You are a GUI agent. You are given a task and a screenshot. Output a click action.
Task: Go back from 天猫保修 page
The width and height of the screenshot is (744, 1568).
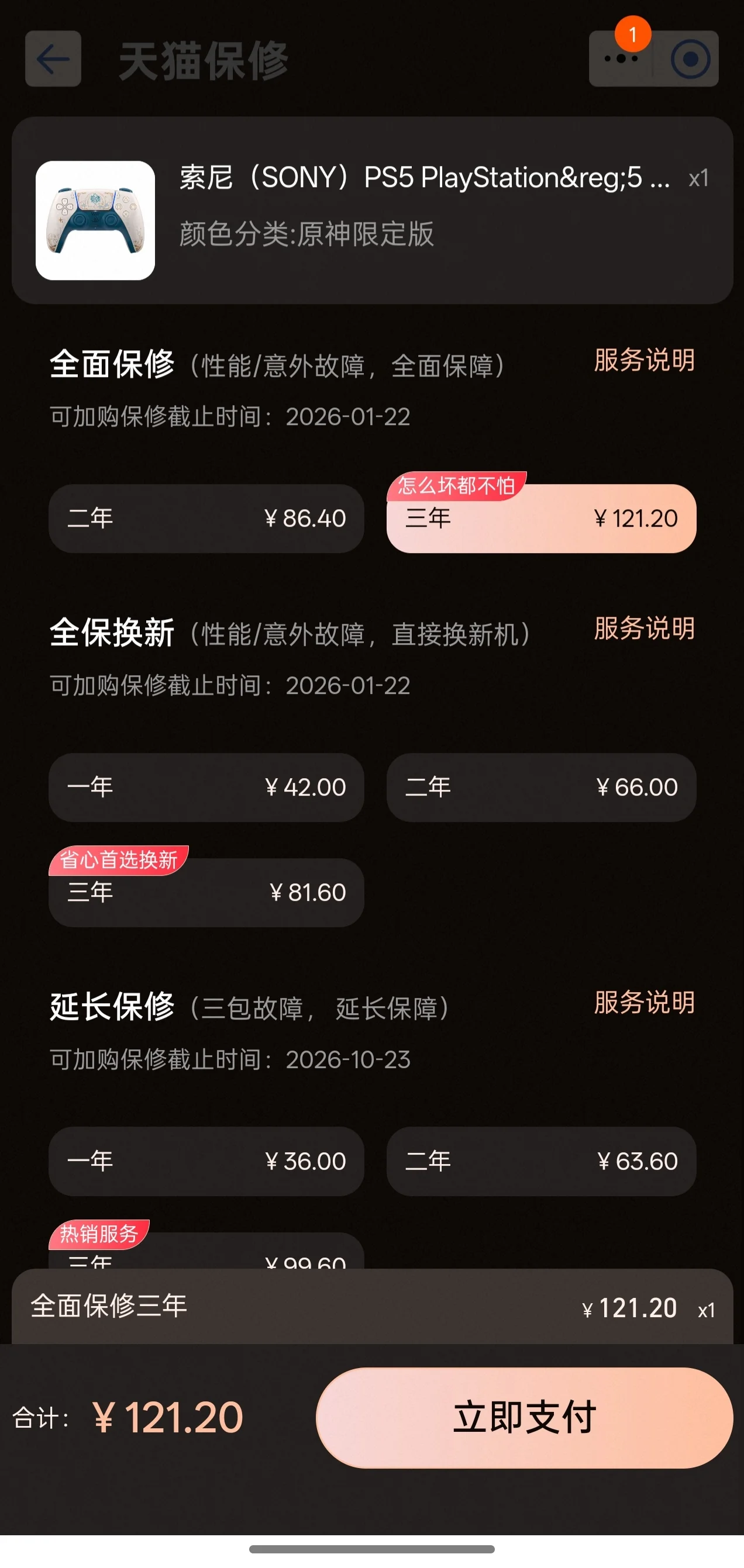click(53, 59)
